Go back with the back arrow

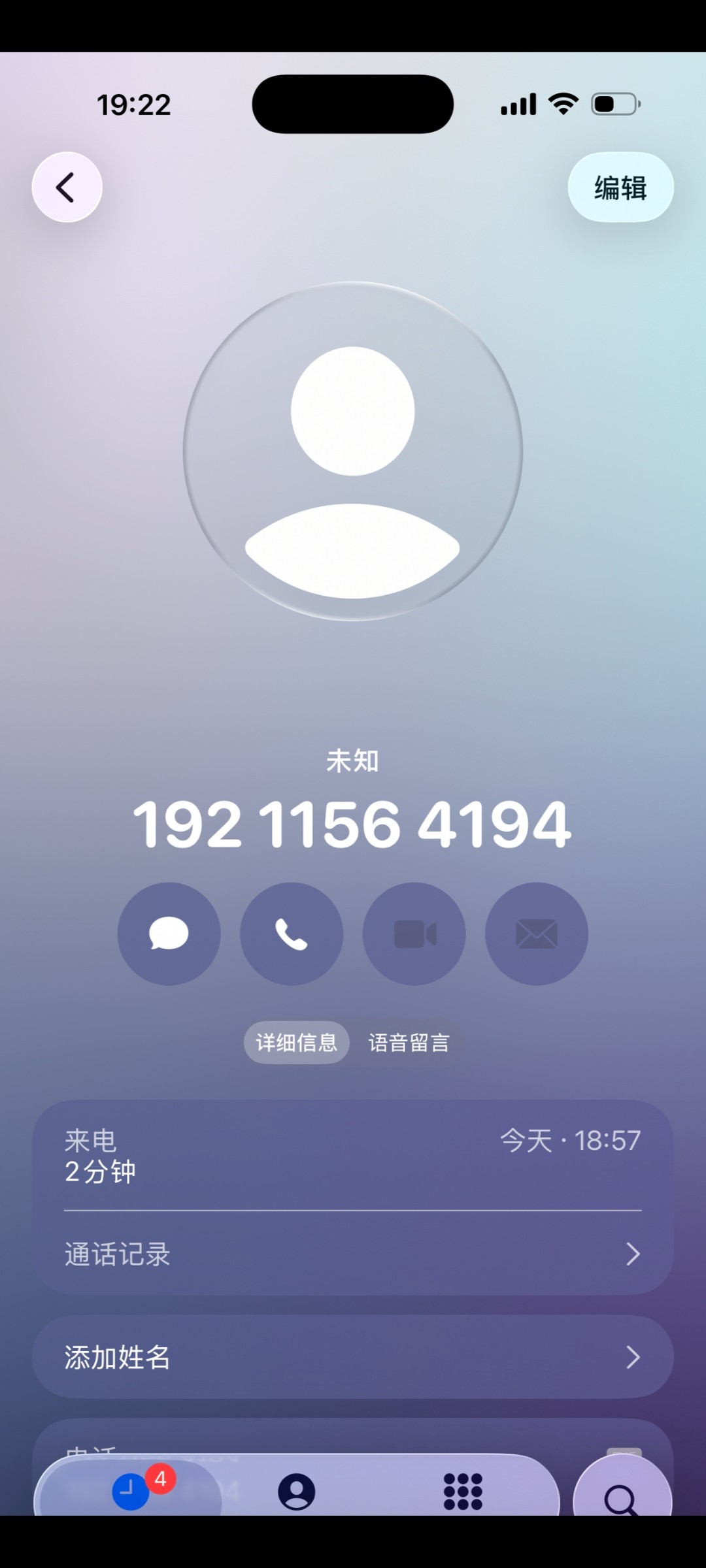pos(67,188)
